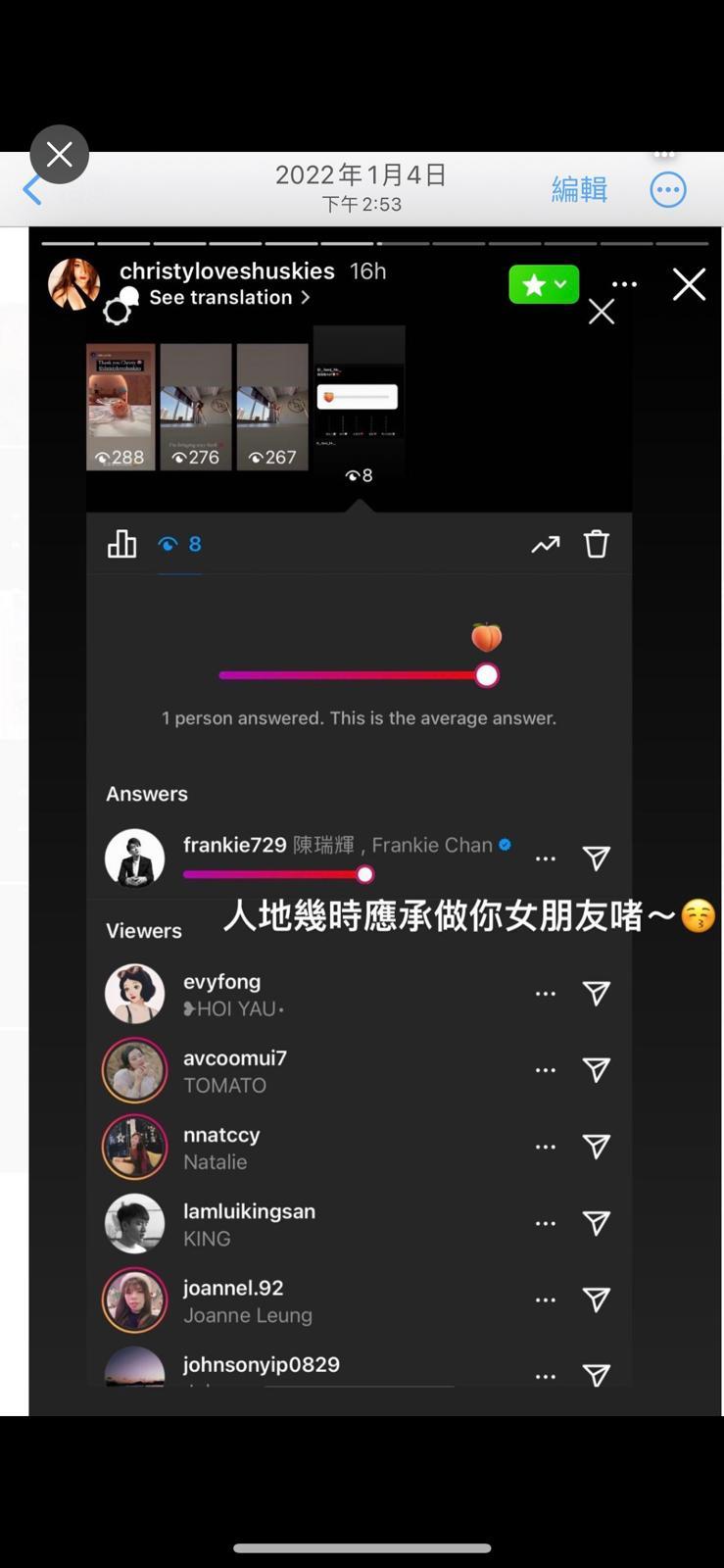This screenshot has width=724, height=1568.
Task: Delete the story using the trash icon
Action: click(600, 543)
